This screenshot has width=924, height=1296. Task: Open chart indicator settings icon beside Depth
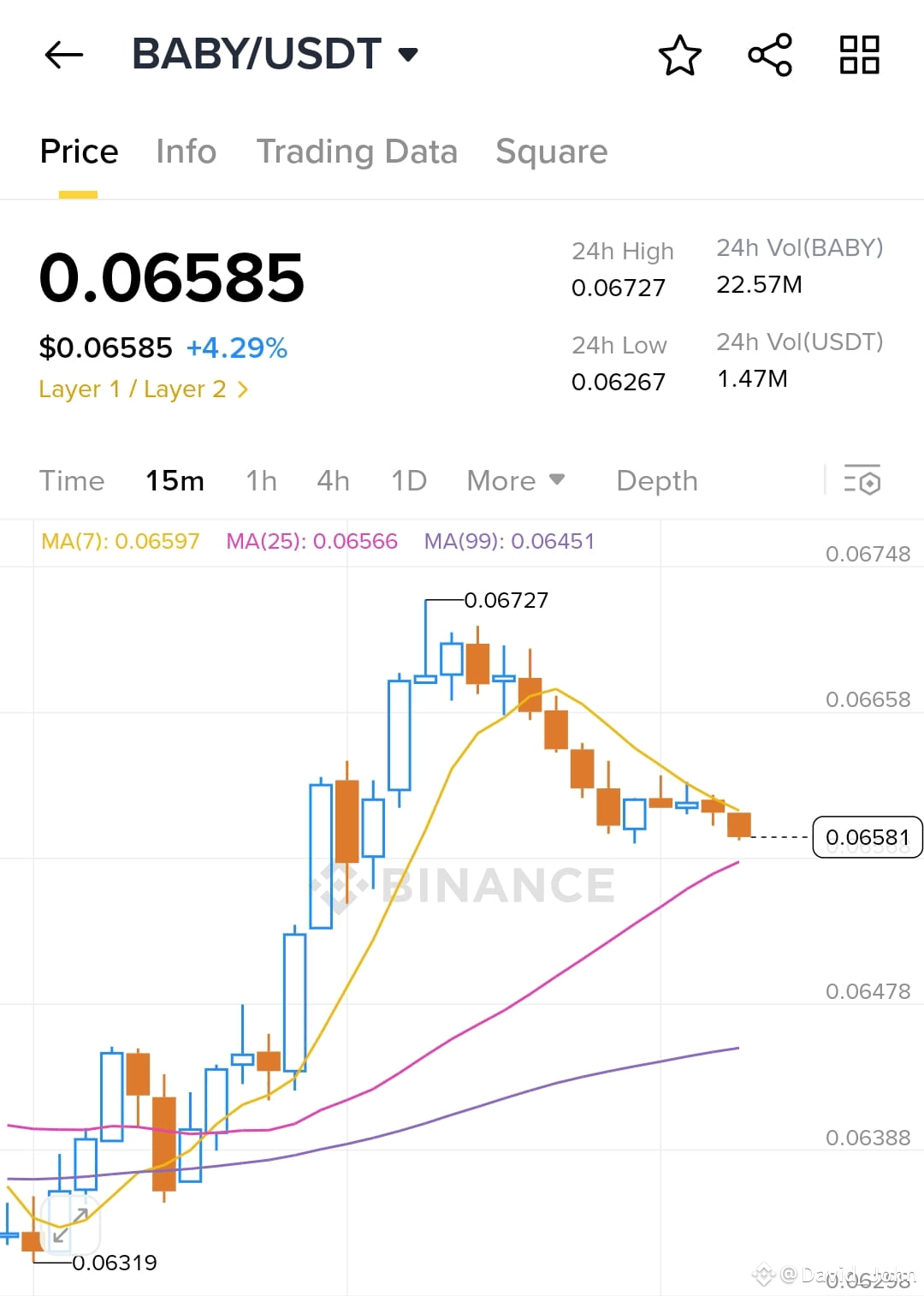864,481
